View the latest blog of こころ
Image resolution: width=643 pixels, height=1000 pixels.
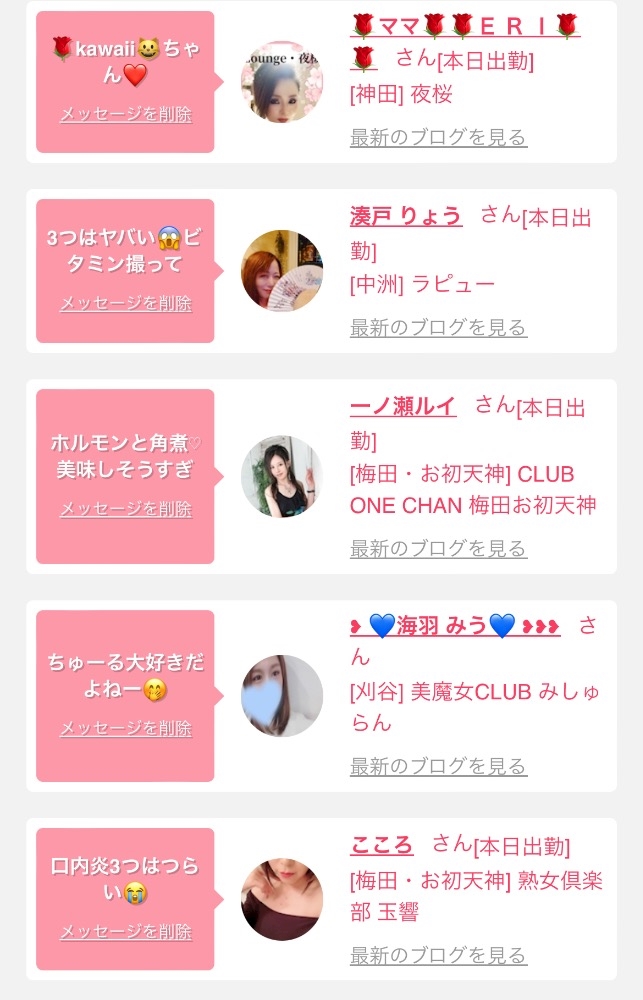pos(438,955)
